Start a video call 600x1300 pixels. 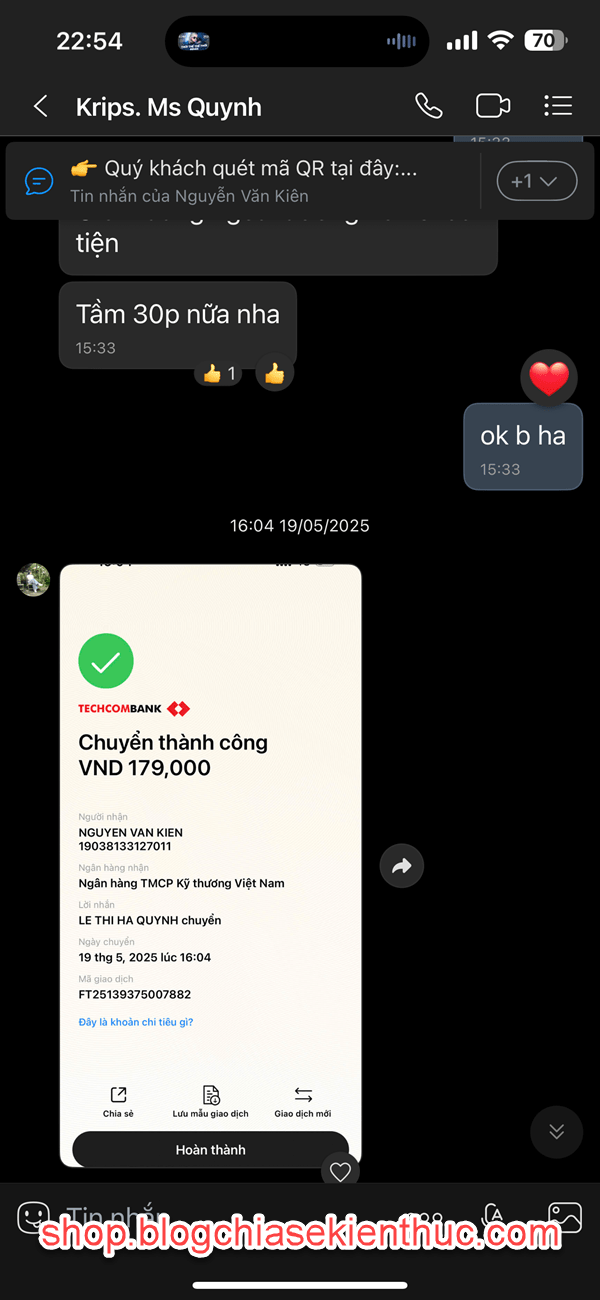coord(493,105)
